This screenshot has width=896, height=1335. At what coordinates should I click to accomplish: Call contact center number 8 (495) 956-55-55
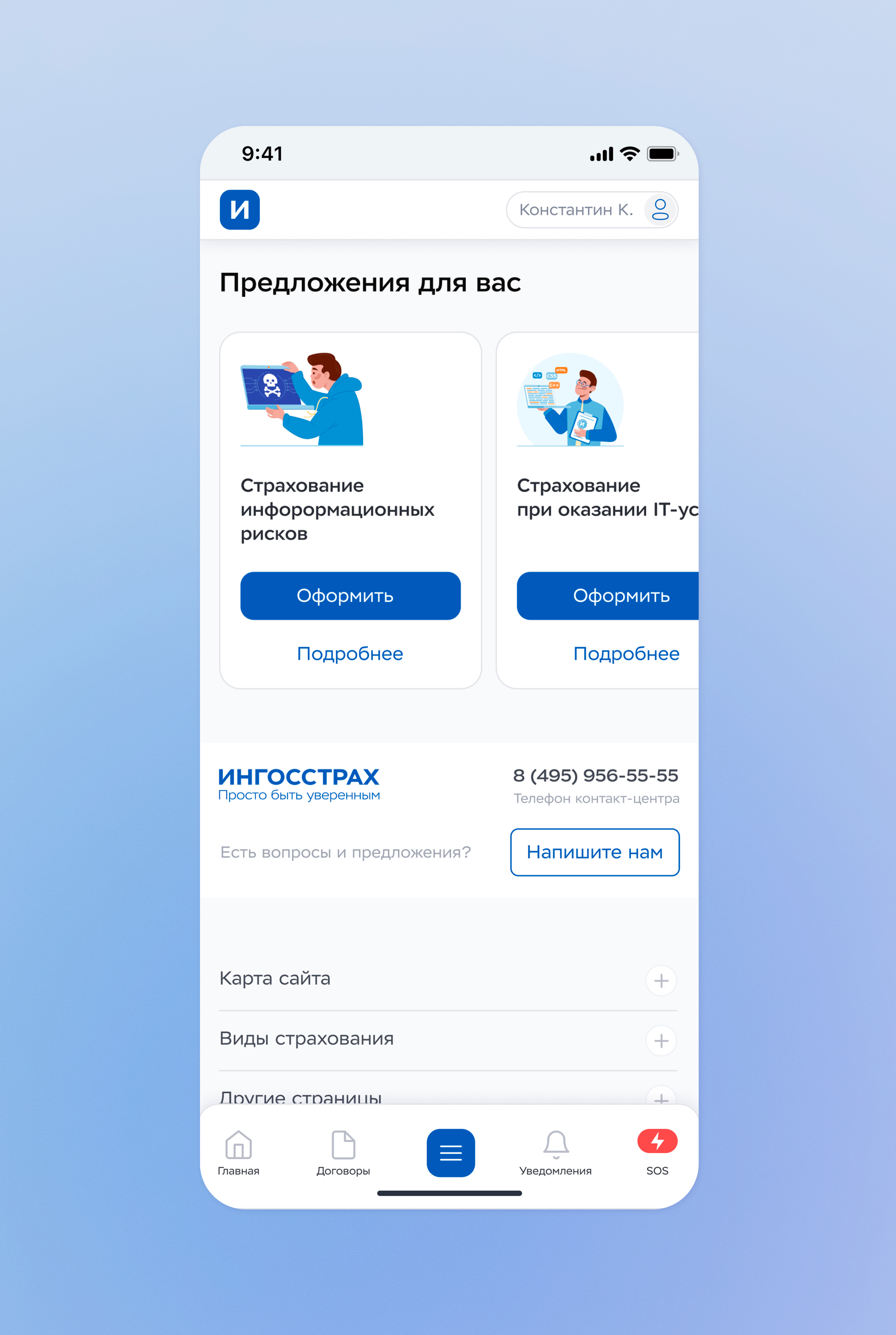tap(595, 775)
